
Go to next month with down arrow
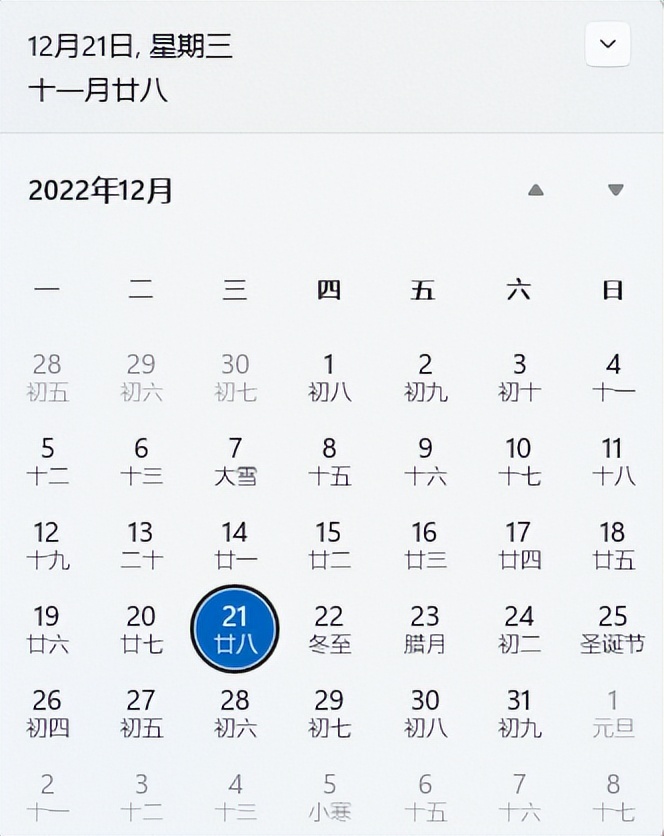(x=615, y=190)
